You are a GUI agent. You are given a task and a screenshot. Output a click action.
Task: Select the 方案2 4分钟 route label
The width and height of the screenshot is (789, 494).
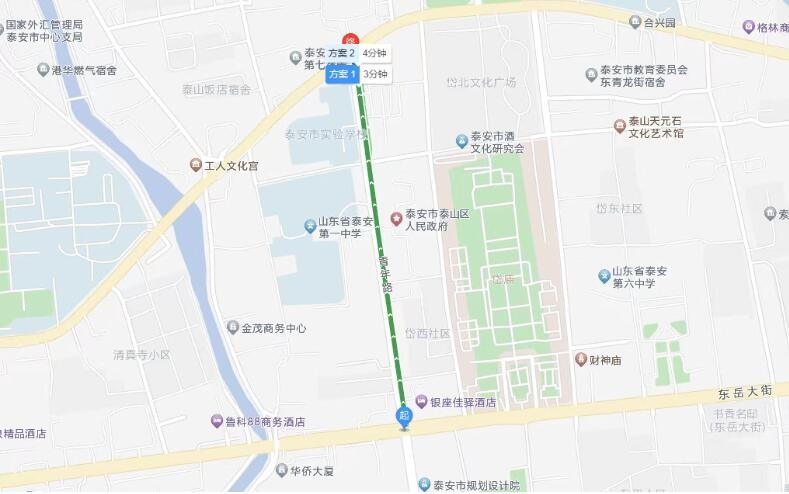[x=358, y=53]
